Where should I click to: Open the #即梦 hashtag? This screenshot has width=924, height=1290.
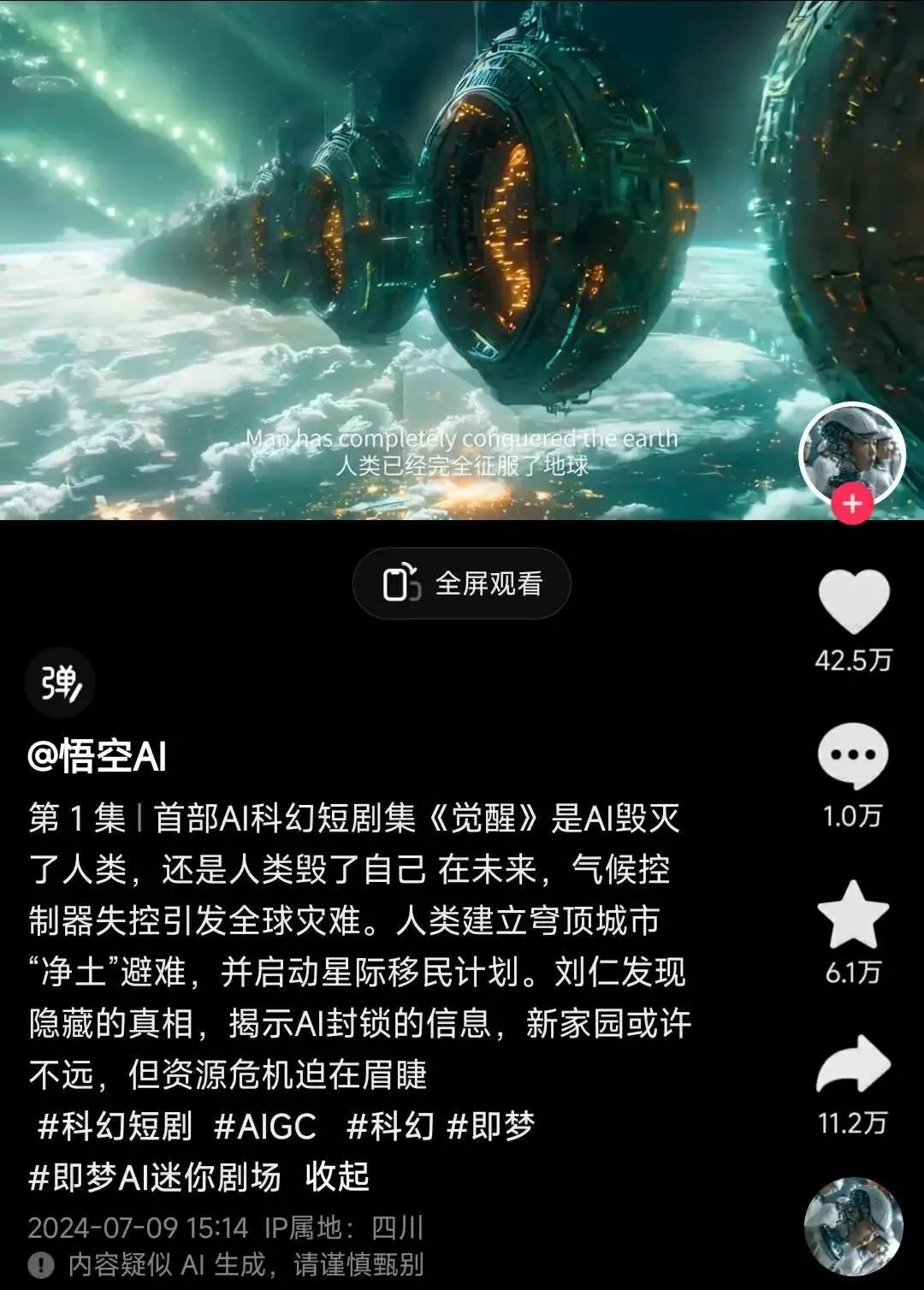click(491, 1127)
